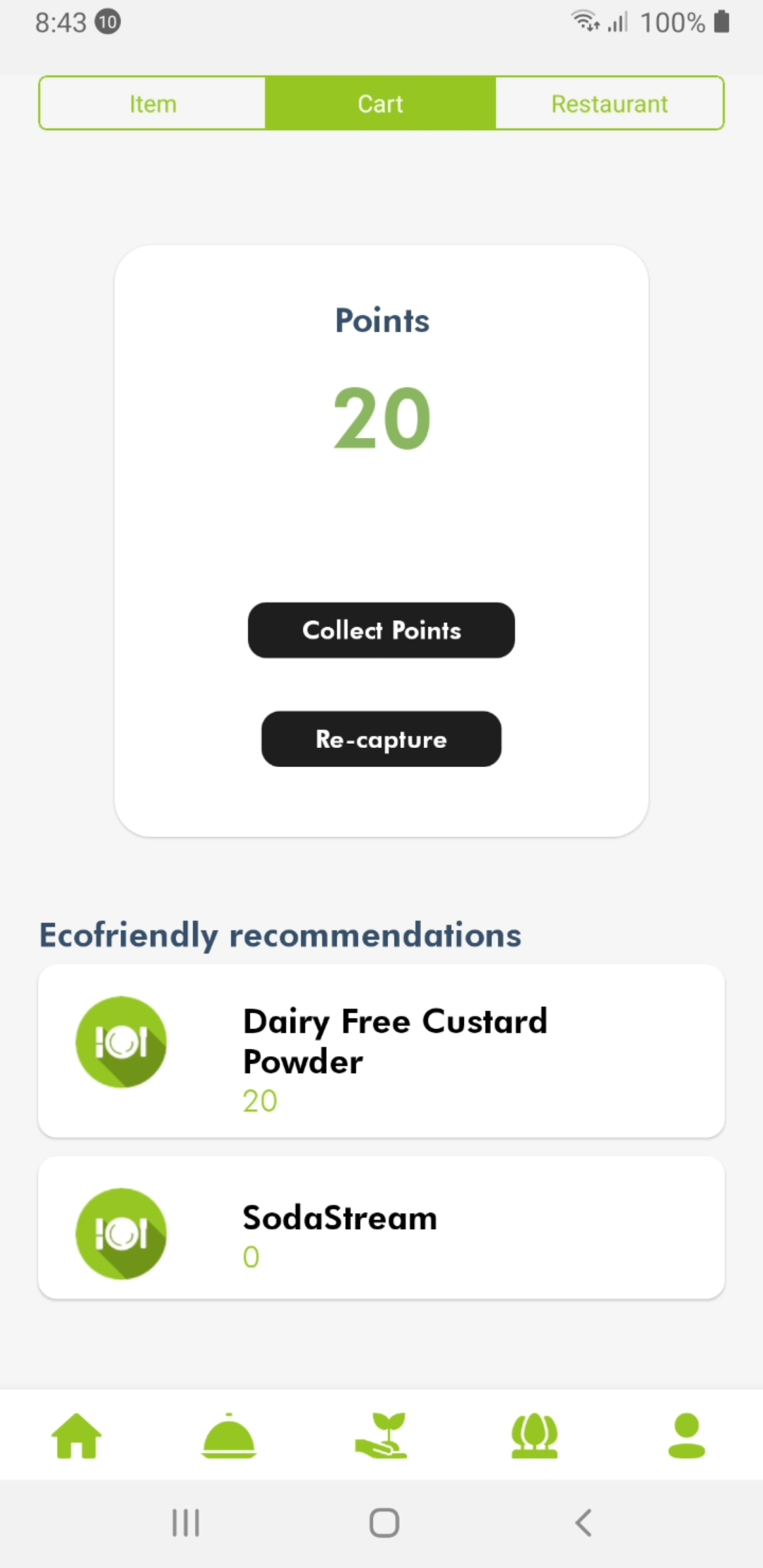Open the profile tab

coord(686,1435)
